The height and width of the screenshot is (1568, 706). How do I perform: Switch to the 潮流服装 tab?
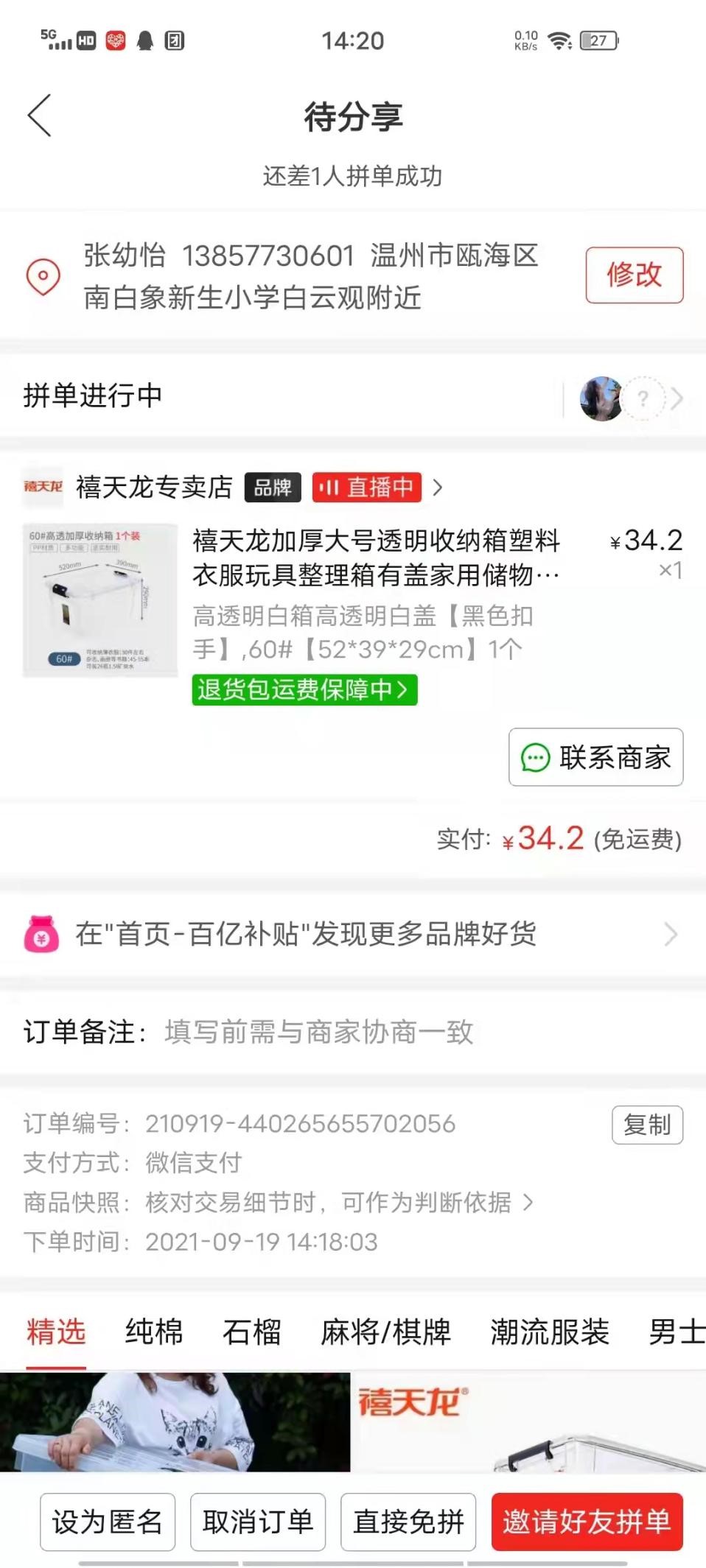[550, 1332]
